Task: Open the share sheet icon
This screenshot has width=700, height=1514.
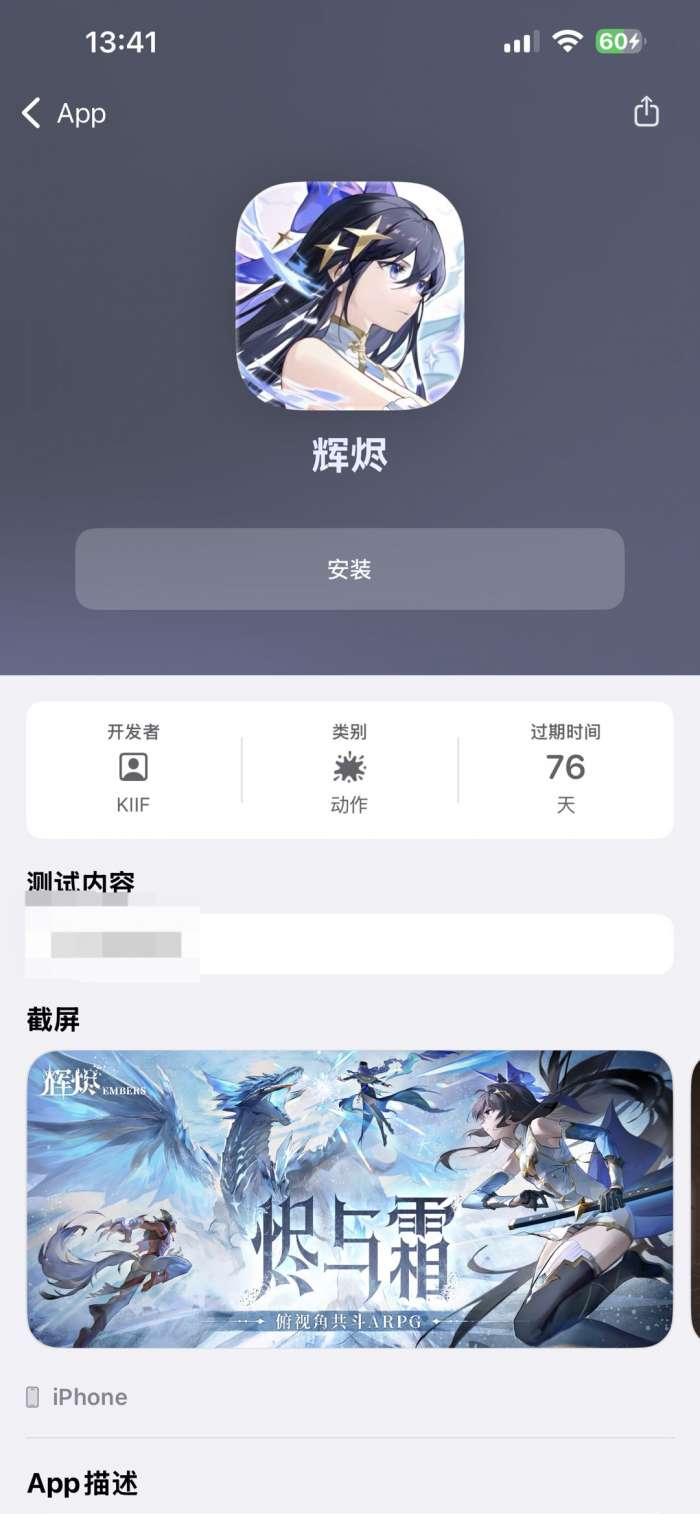Action: 647,112
